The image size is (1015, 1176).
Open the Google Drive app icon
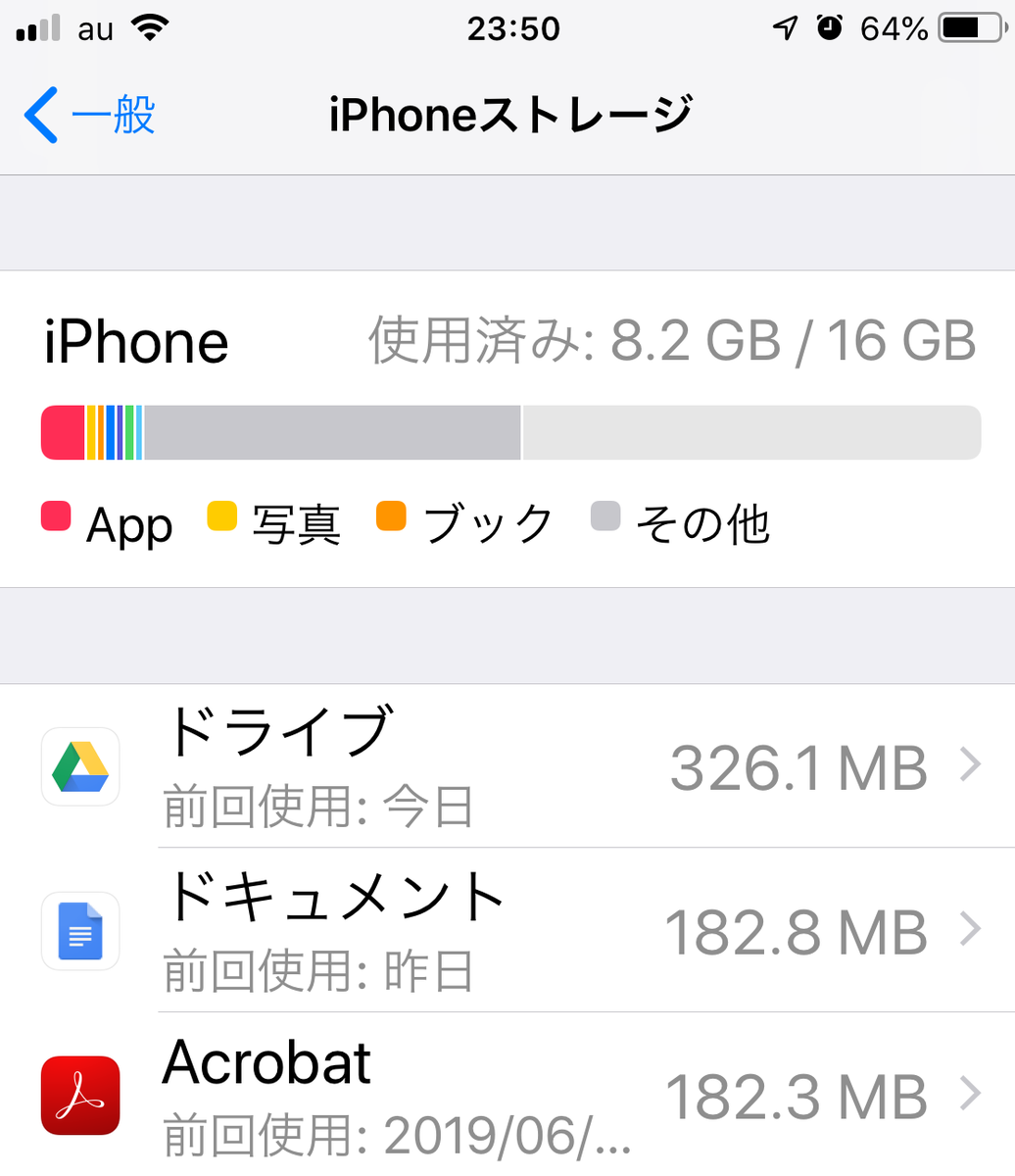pyautogui.click(x=79, y=766)
